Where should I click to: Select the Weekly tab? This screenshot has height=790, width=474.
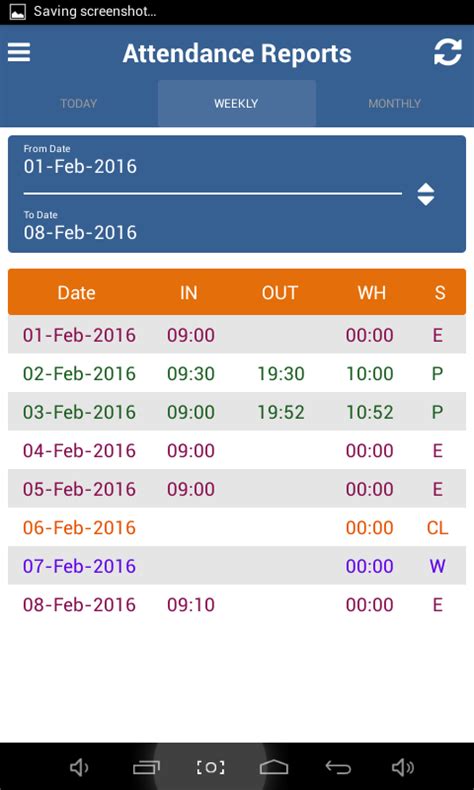click(x=236, y=104)
